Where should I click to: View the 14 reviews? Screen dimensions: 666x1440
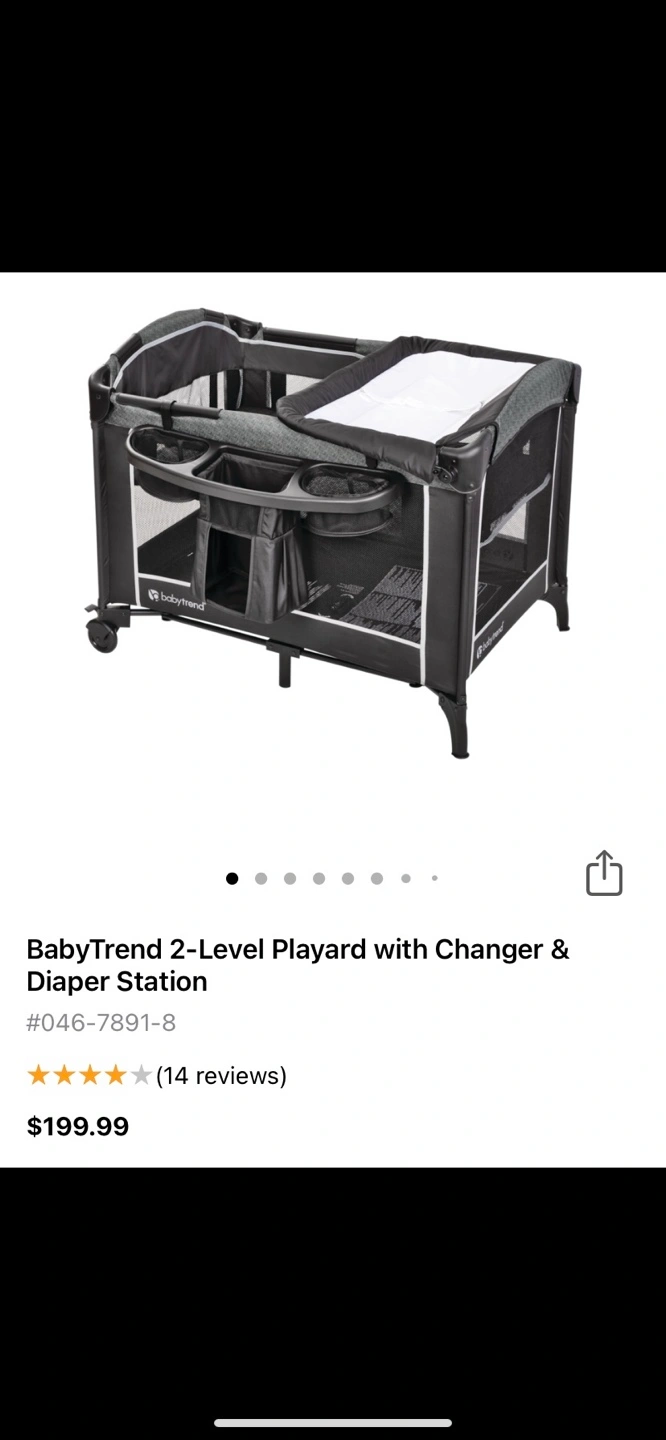(x=221, y=1076)
